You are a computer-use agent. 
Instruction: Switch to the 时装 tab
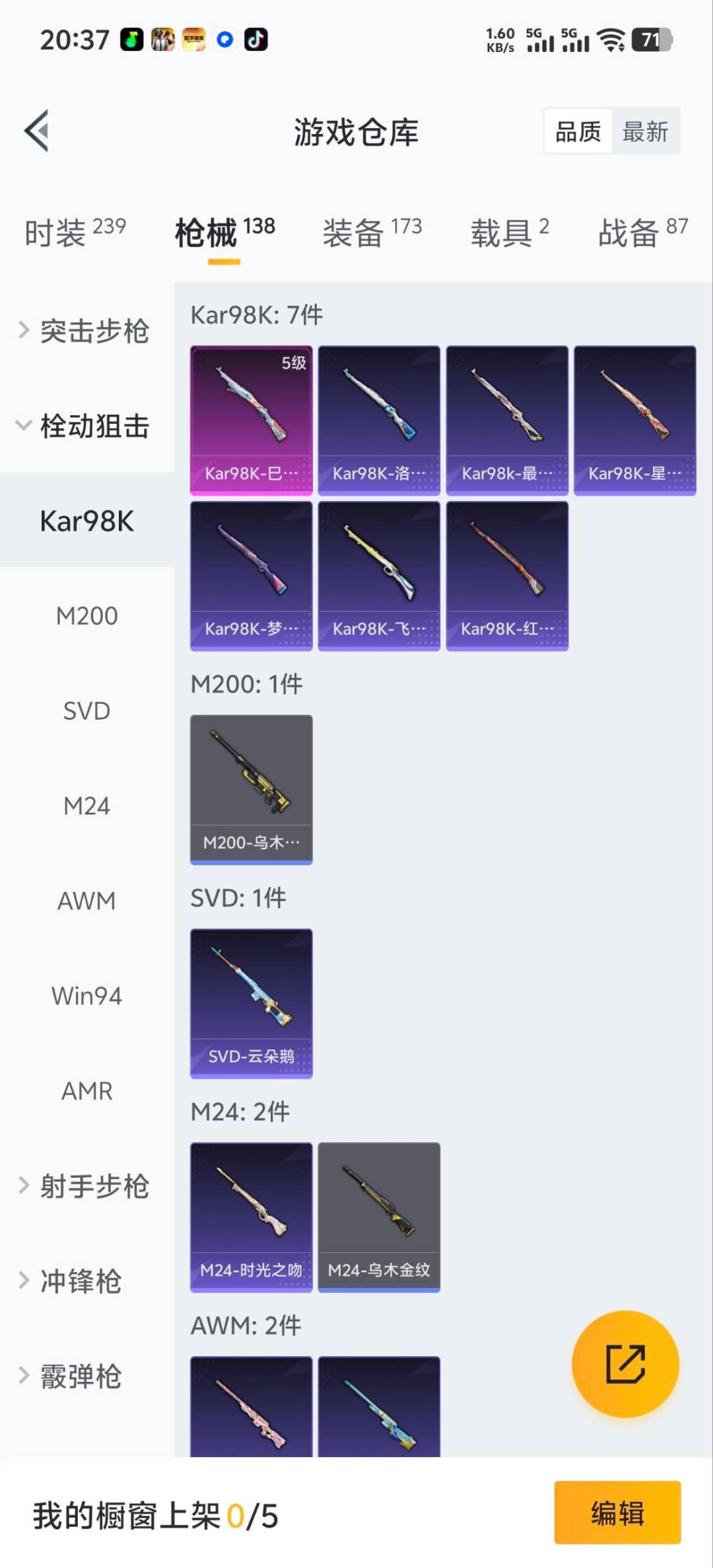(75, 232)
